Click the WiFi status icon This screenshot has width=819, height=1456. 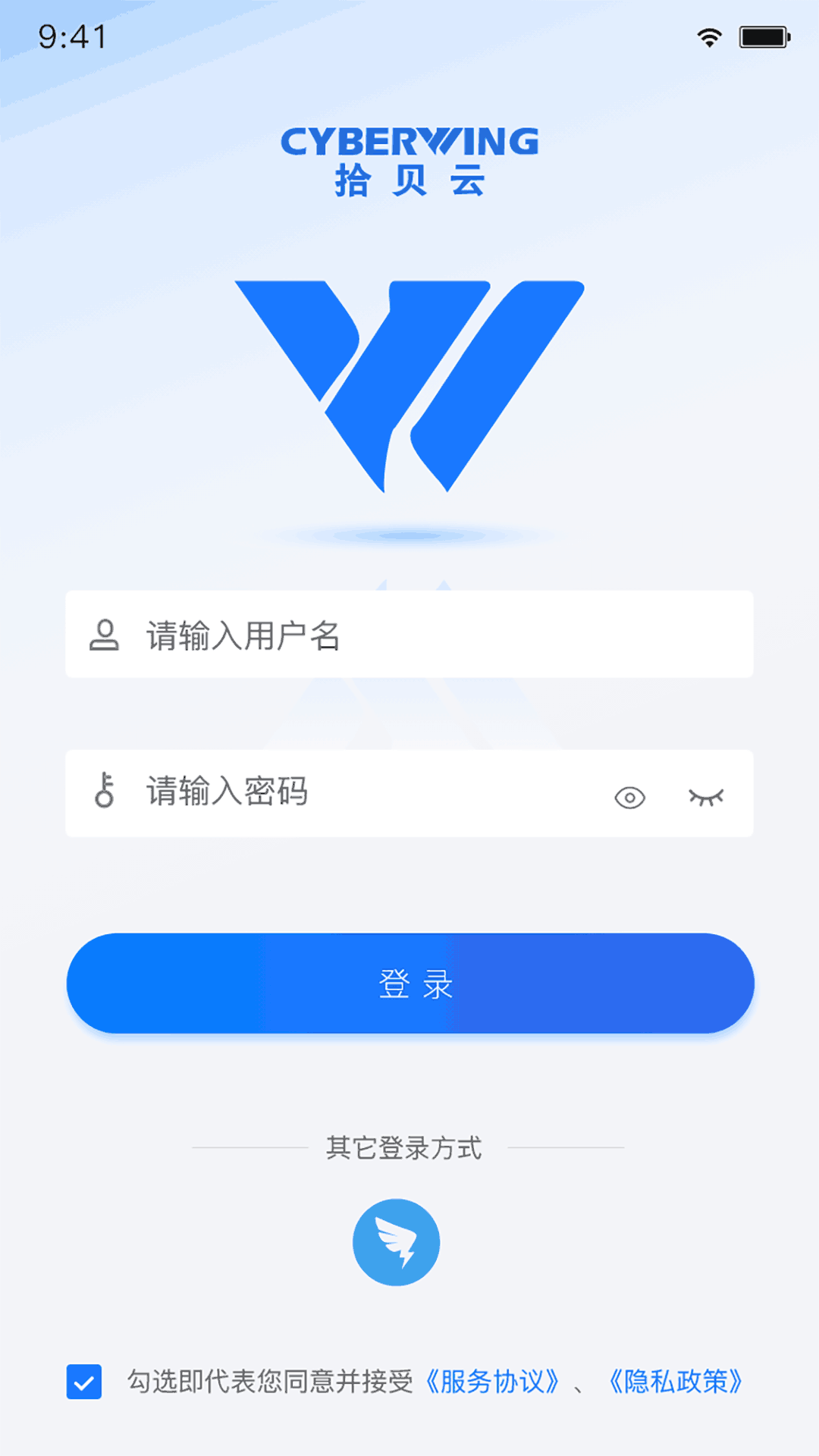[x=709, y=36]
